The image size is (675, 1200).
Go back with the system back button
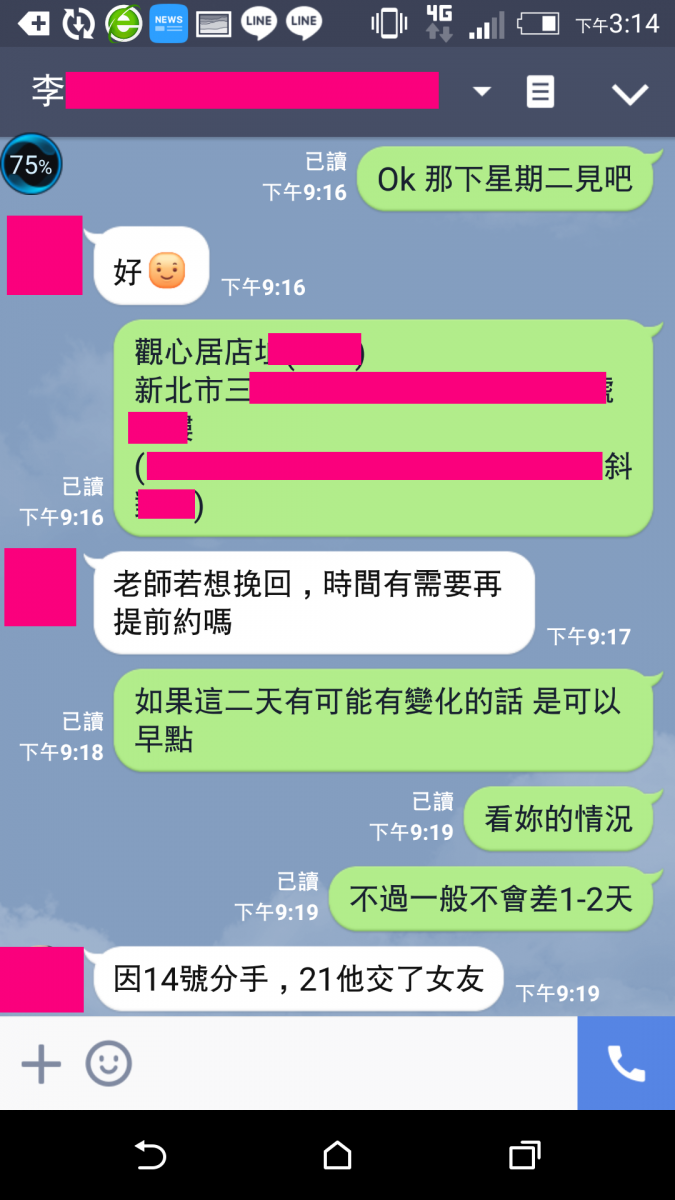click(150, 1156)
